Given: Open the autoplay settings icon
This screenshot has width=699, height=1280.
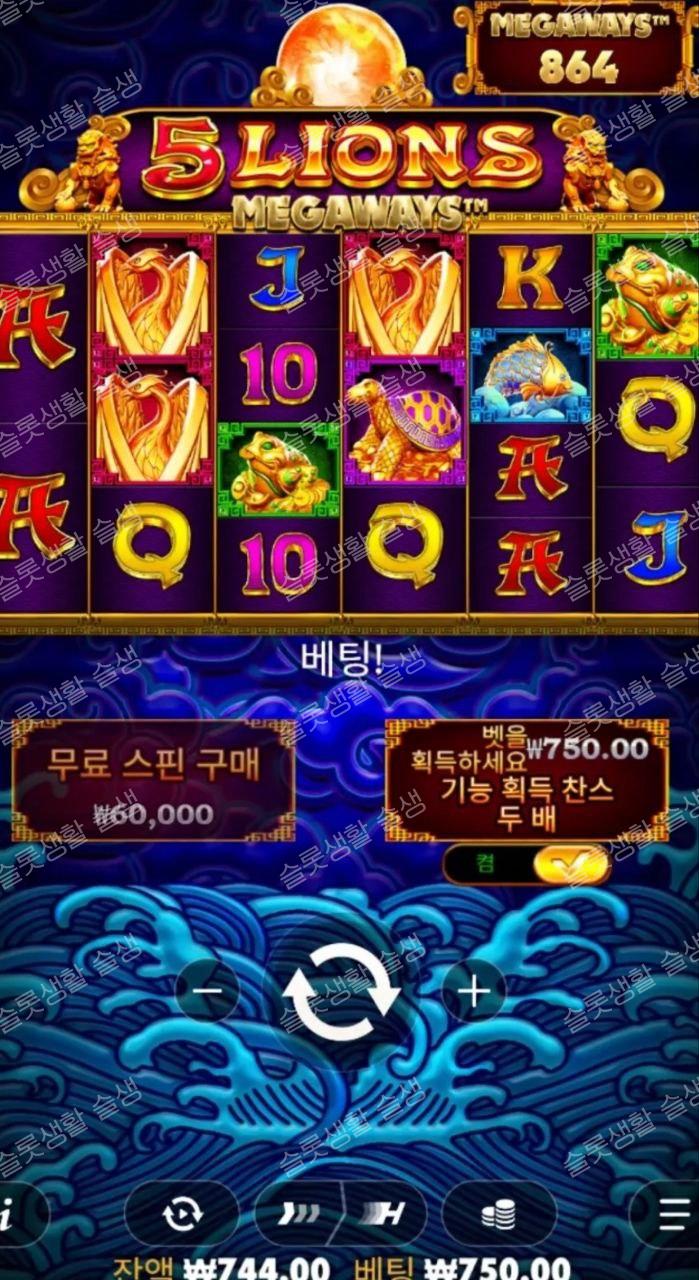Looking at the screenshot, I should tap(182, 1214).
